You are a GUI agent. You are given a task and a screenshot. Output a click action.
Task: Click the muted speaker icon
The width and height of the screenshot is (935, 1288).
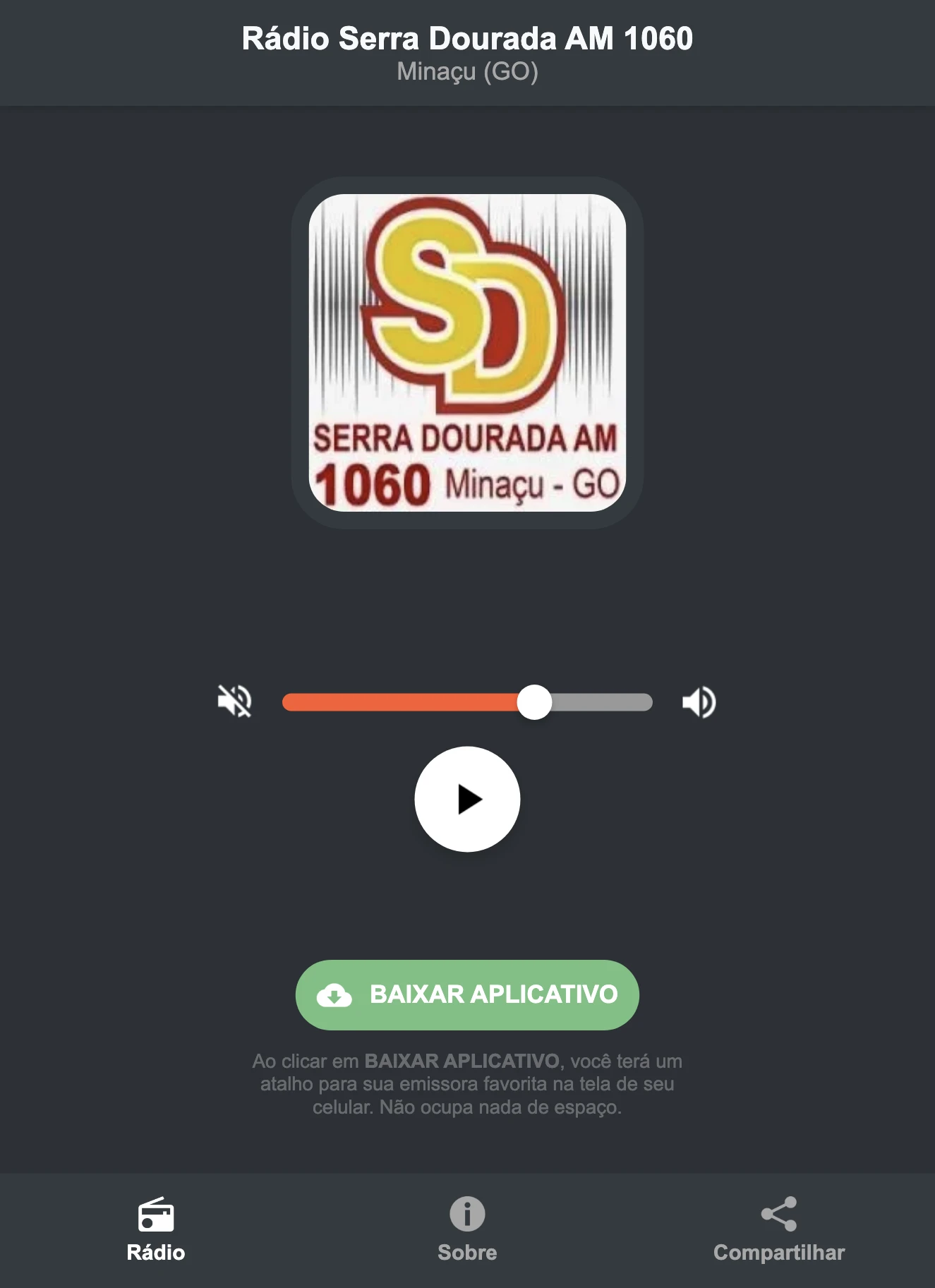coord(236,701)
